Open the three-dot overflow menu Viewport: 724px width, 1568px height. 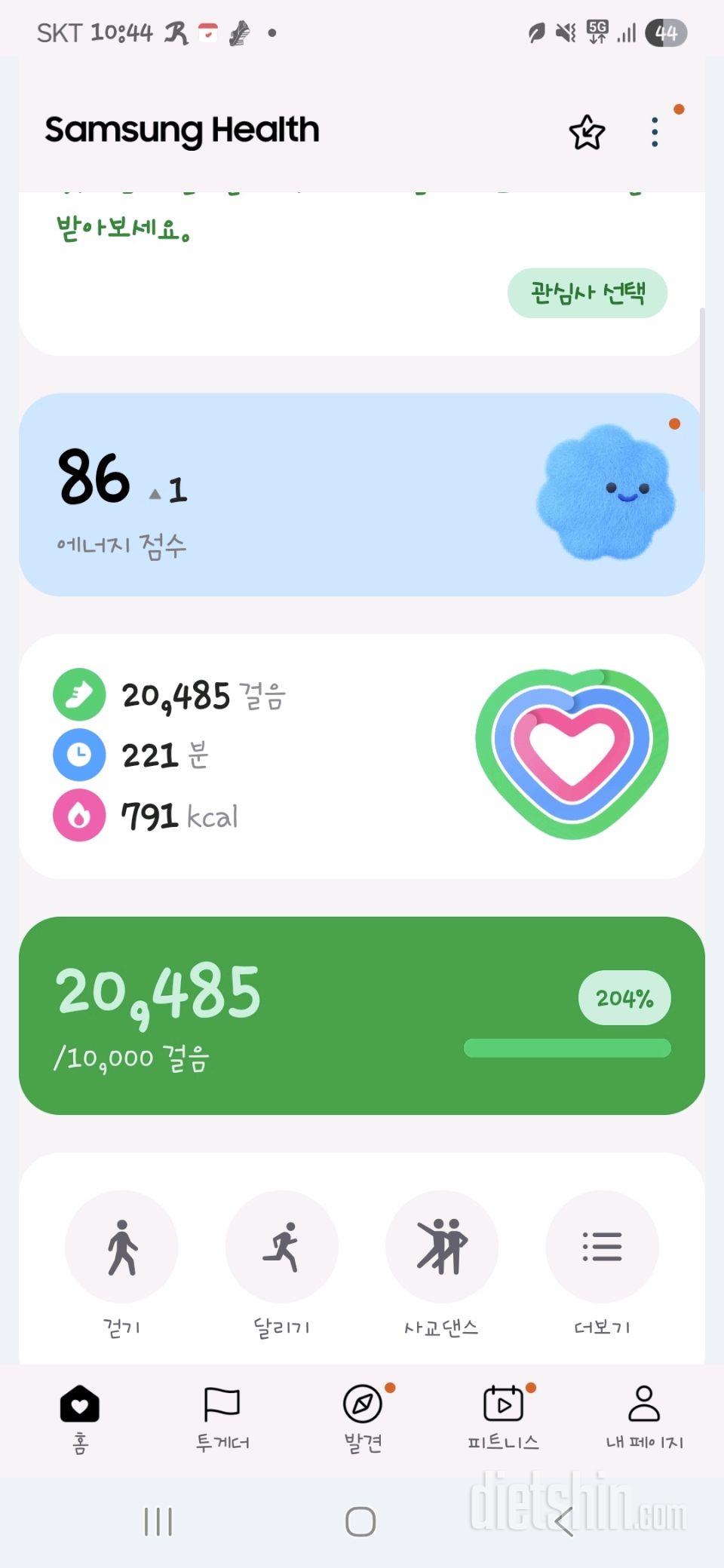(655, 133)
